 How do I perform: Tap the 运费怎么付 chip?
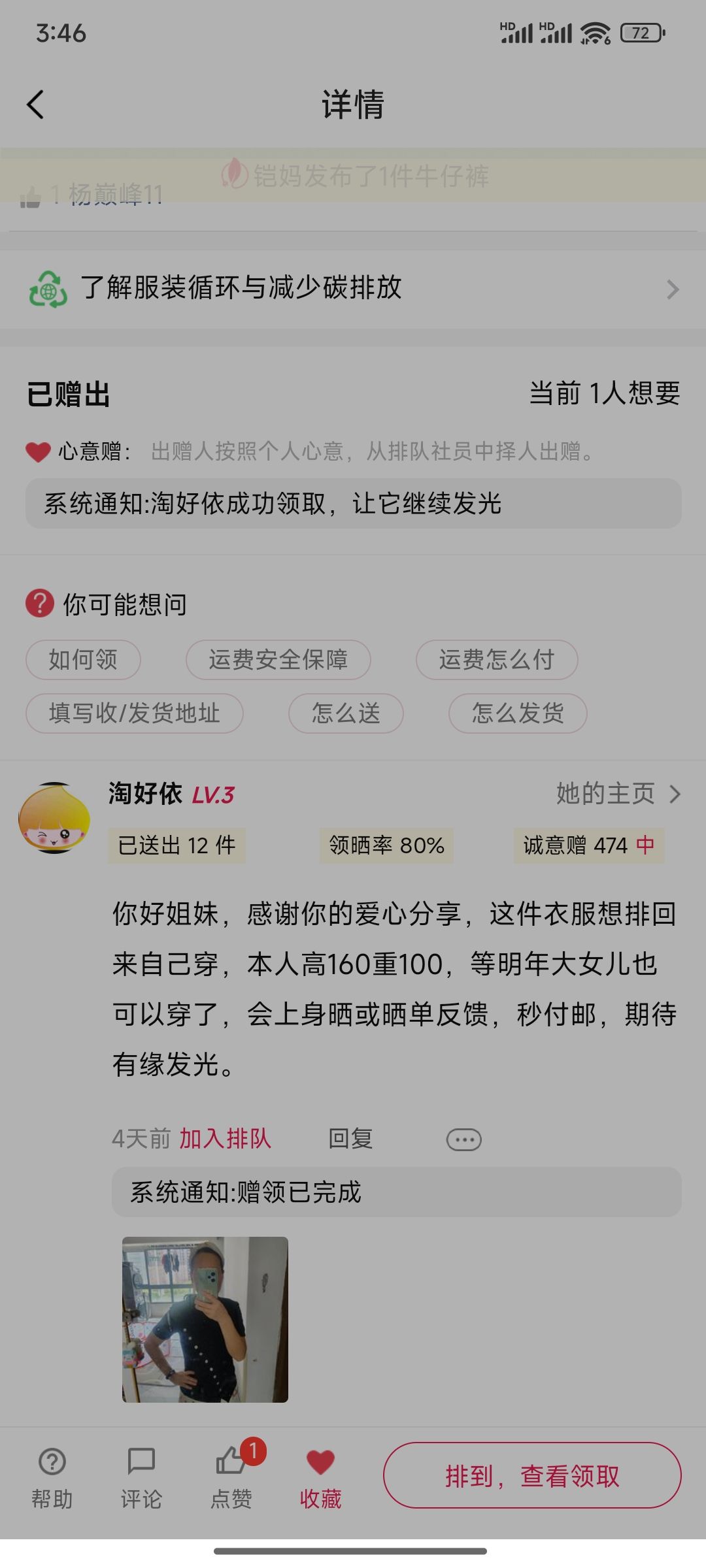(496, 660)
